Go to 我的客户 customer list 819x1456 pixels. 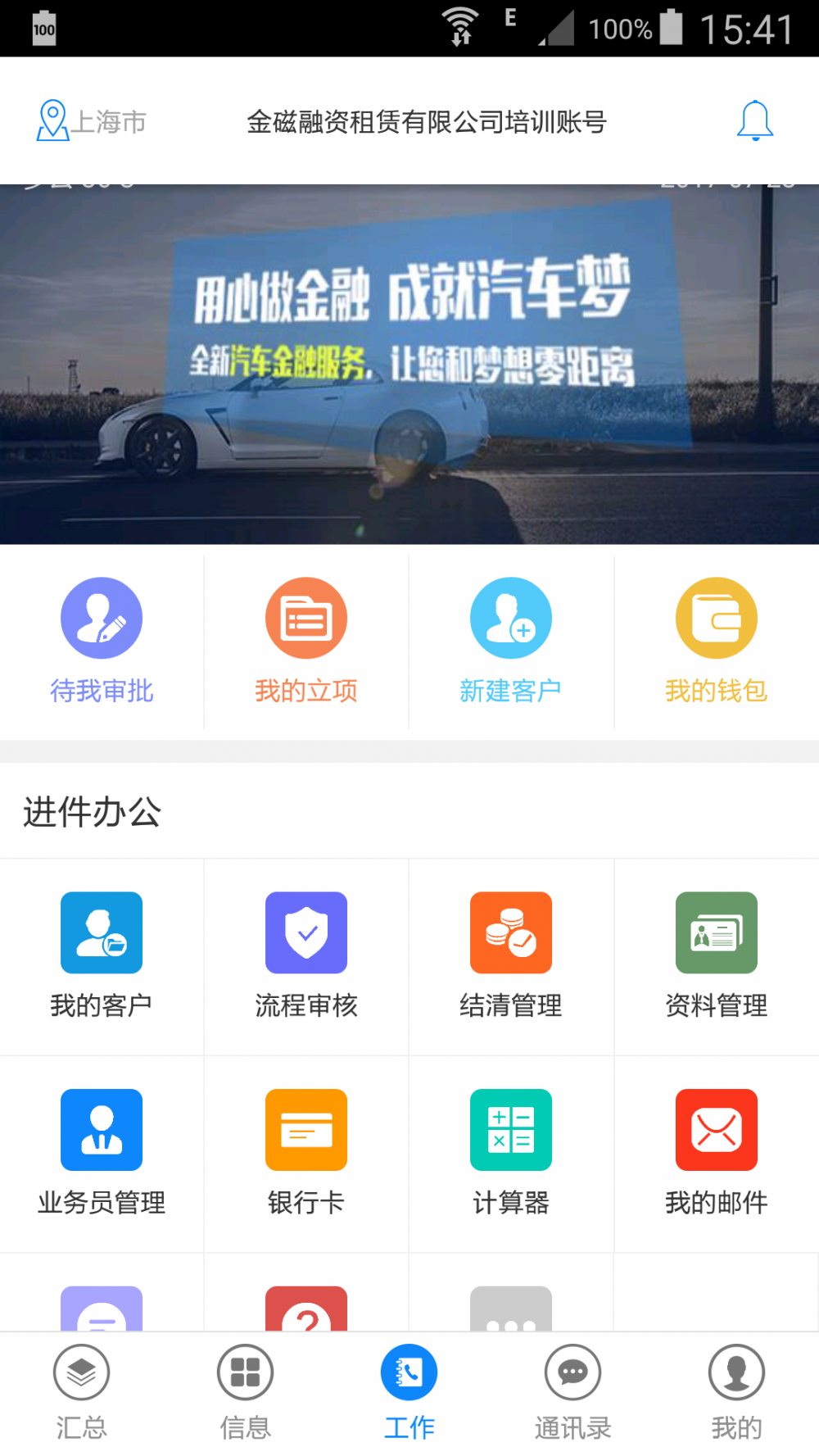pyautogui.click(x=102, y=955)
